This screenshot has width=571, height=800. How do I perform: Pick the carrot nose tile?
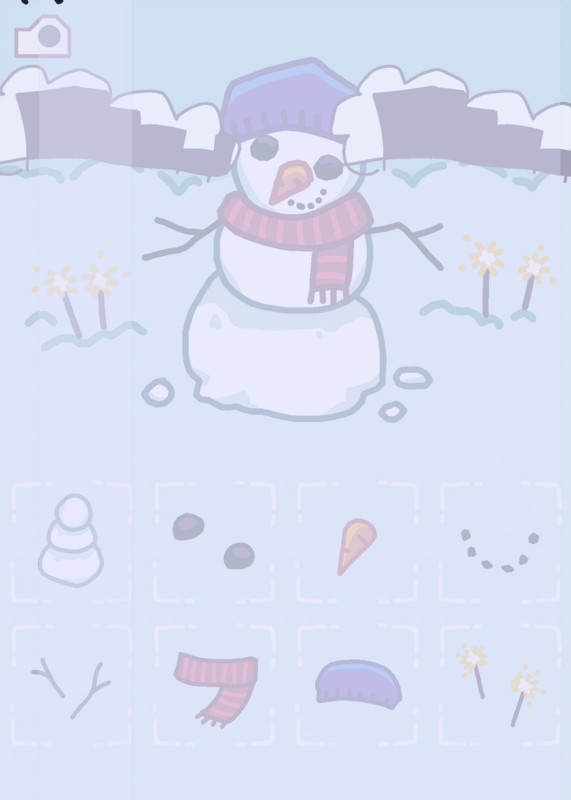click(357, 542)
